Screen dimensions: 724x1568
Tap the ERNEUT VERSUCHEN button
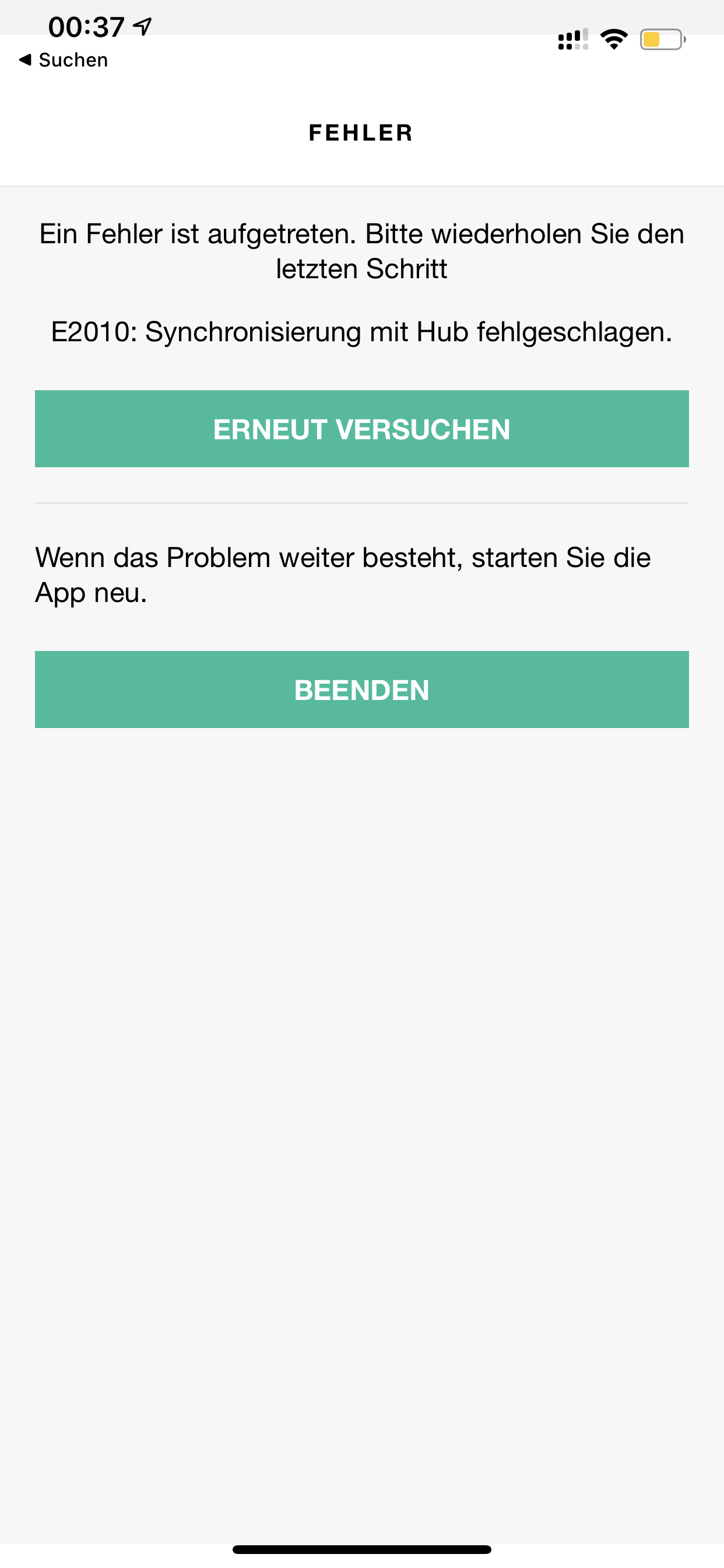[x=361, y=429]
